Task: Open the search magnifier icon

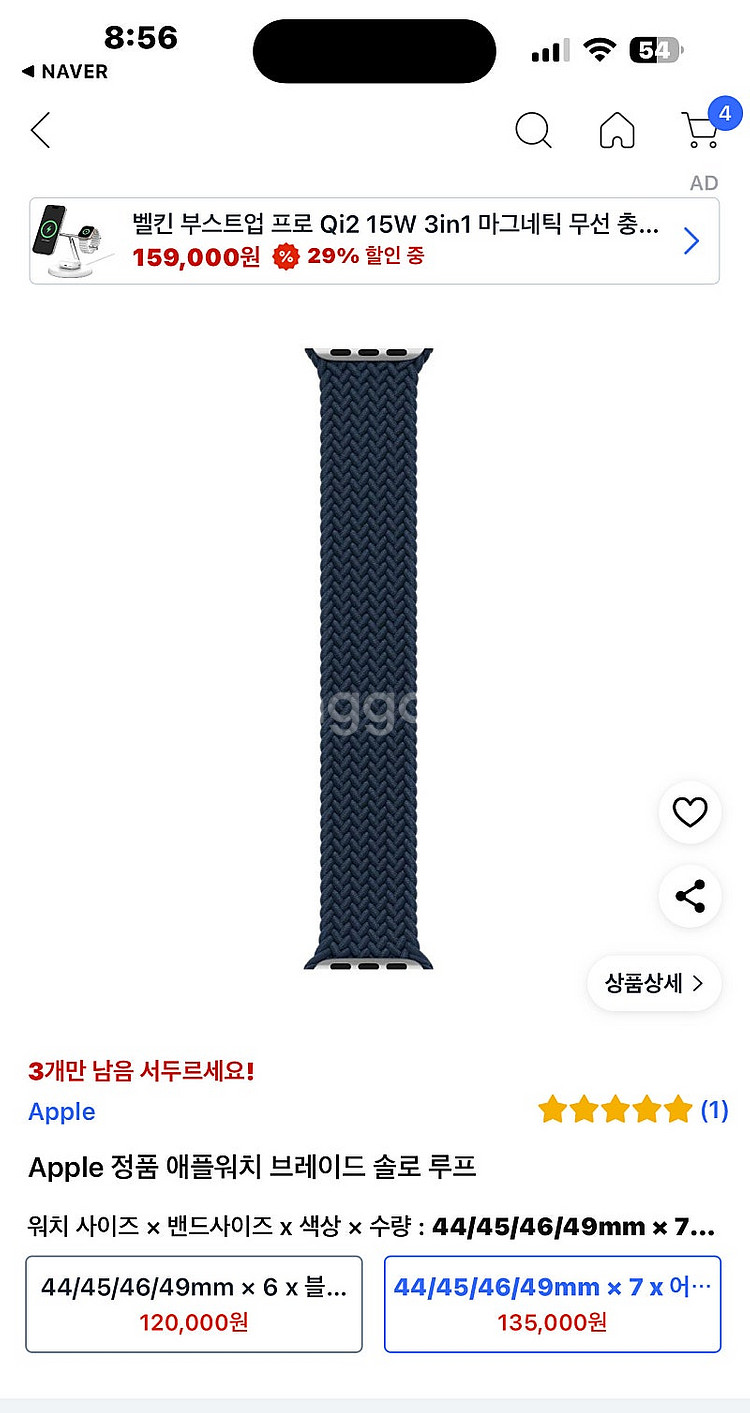Action: click(x=533, y=130)
